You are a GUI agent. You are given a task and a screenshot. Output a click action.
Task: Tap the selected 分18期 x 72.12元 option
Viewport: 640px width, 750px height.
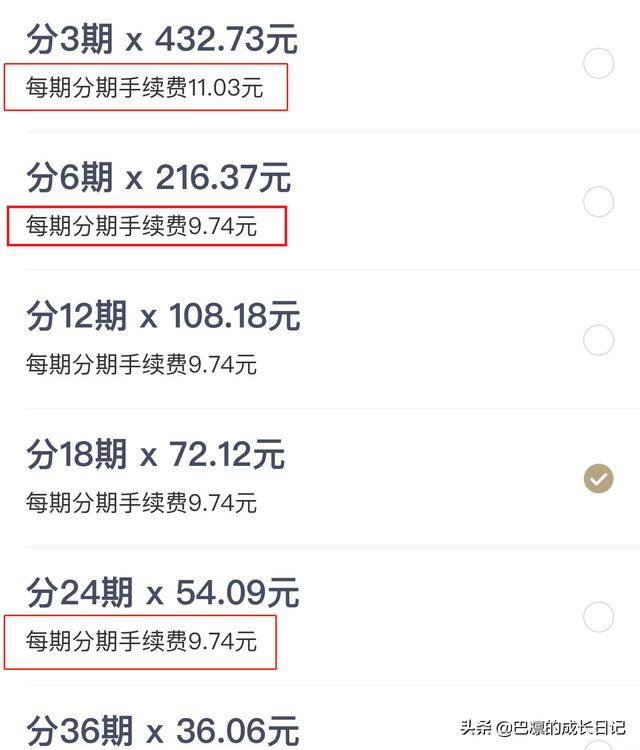click(x=598, y=479)
